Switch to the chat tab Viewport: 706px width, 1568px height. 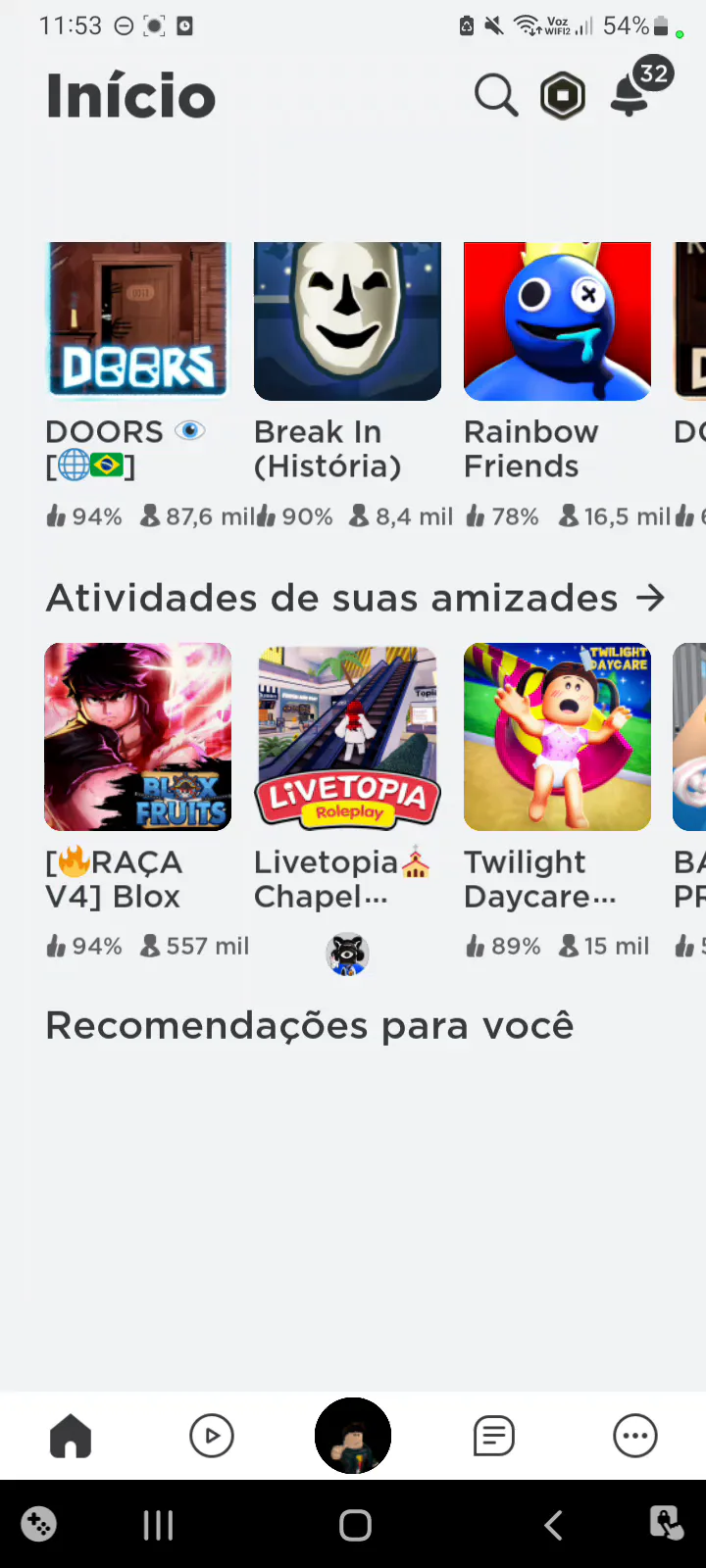point(494,1437)
